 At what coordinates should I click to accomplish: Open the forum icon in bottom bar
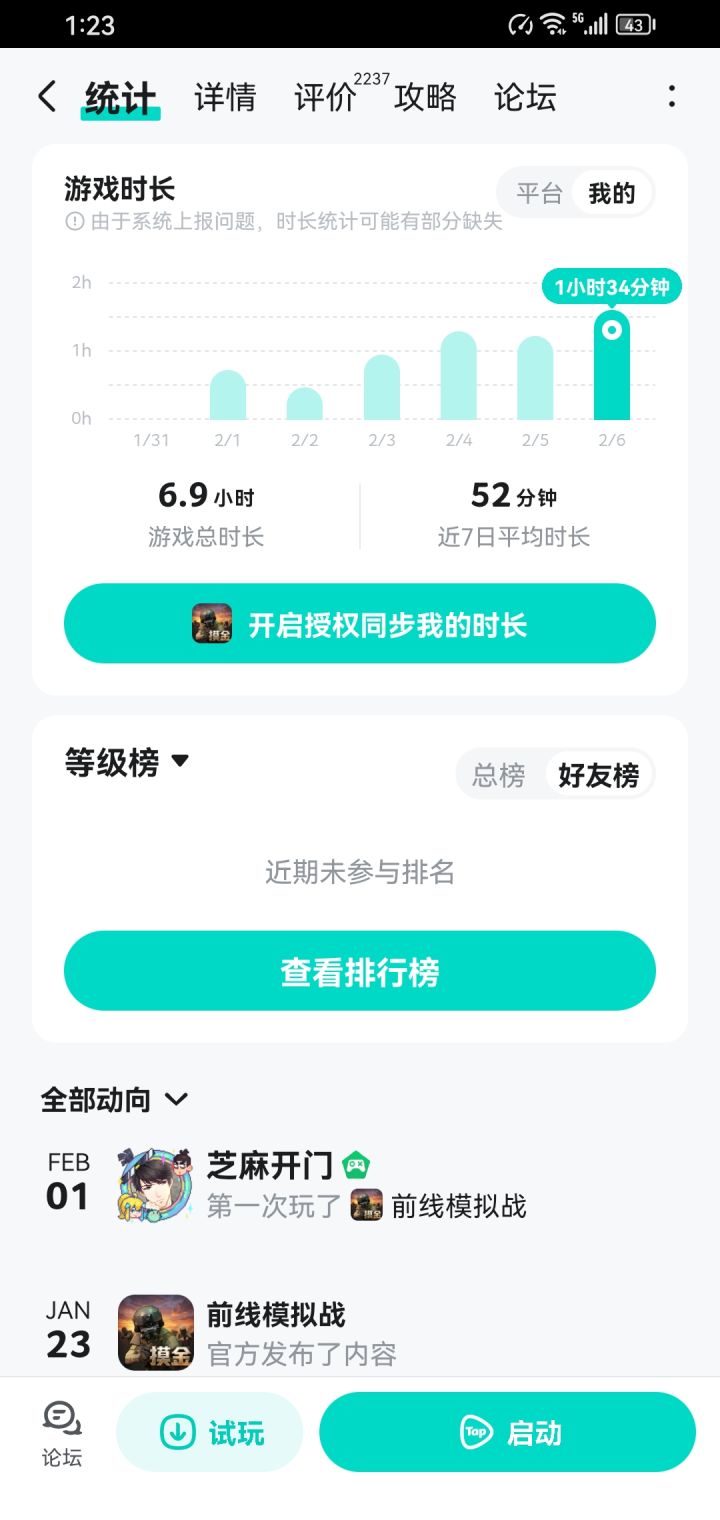coord(60,1432)
